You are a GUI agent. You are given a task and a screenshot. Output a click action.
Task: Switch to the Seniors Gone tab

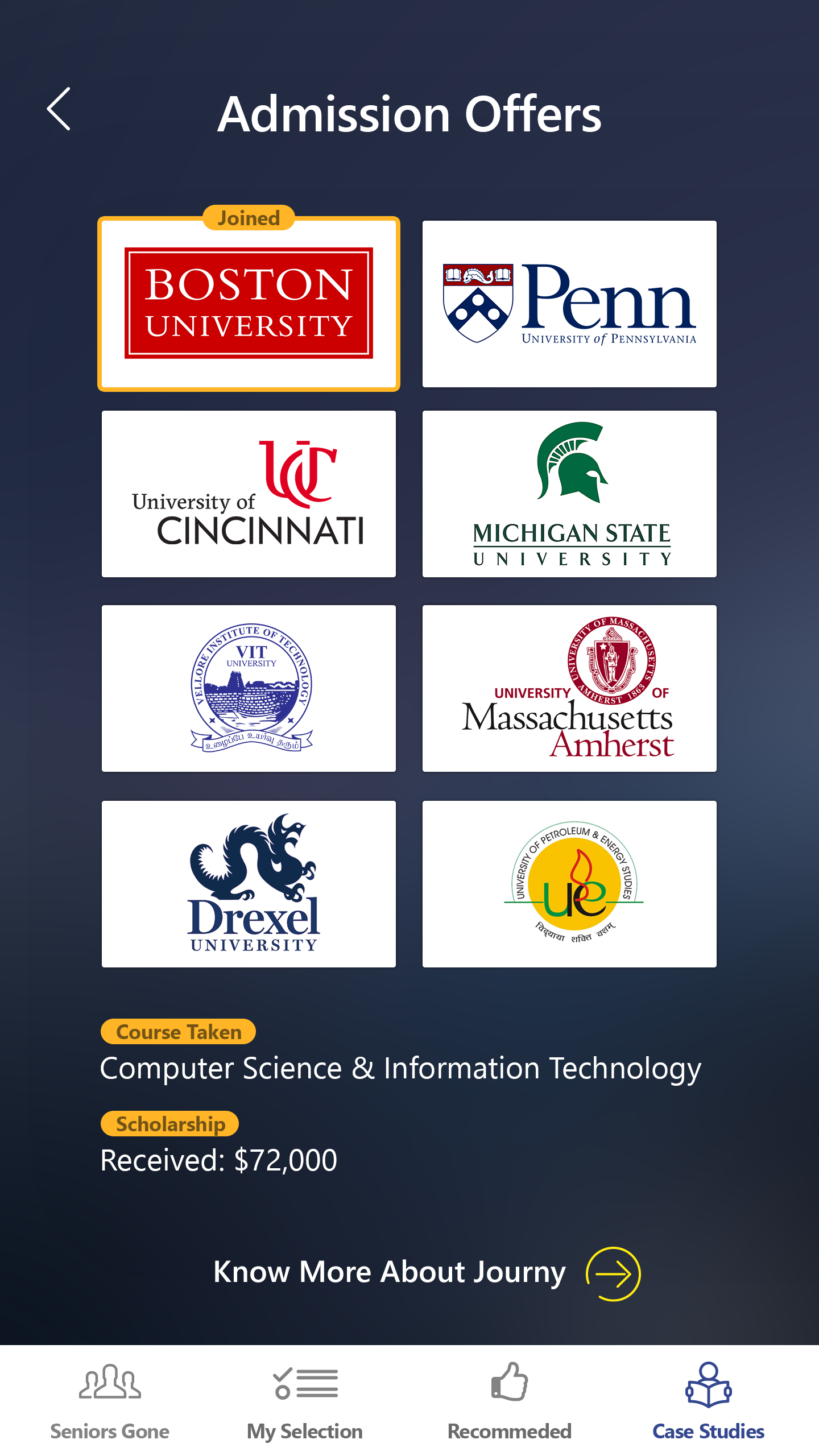pos(110,1400)
